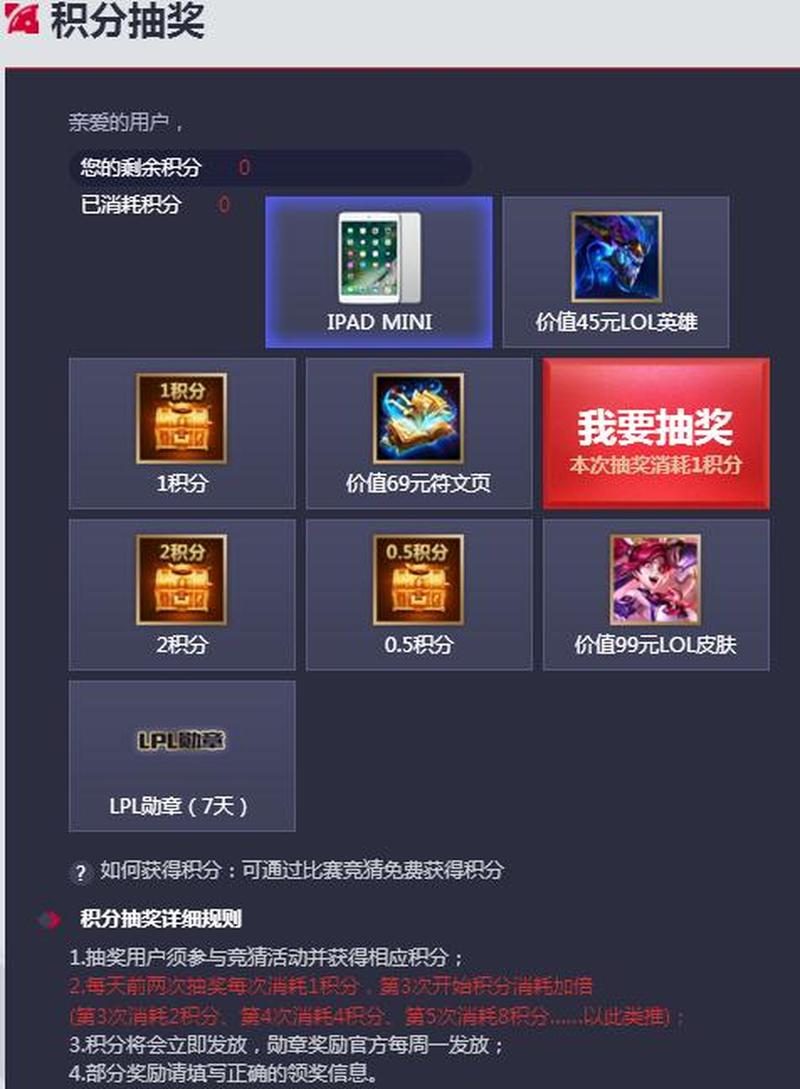
Task: Open the 如何获得积分 help question mark
Action: tap(81, 872)
